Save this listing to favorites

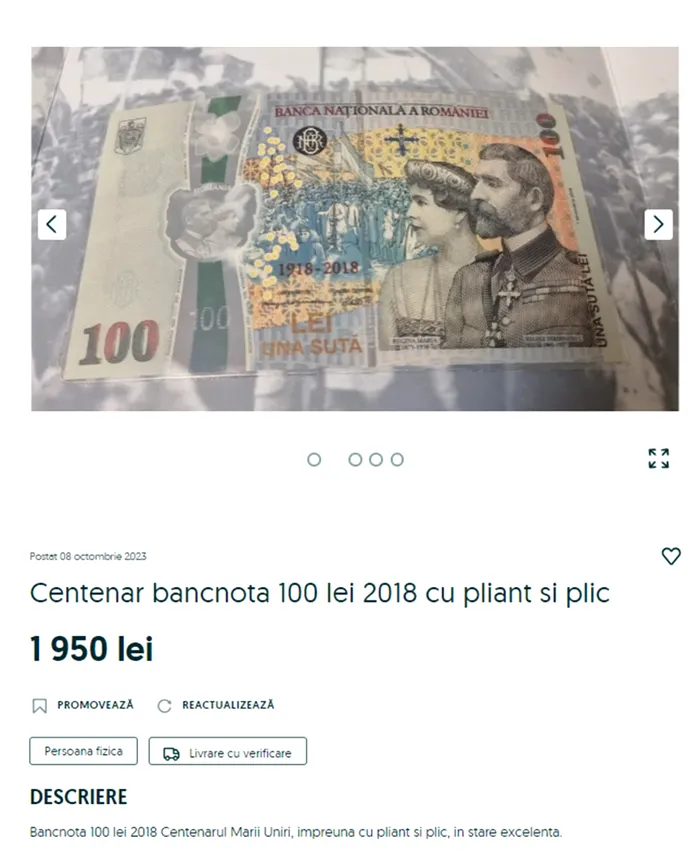click(x=671, y=556)
